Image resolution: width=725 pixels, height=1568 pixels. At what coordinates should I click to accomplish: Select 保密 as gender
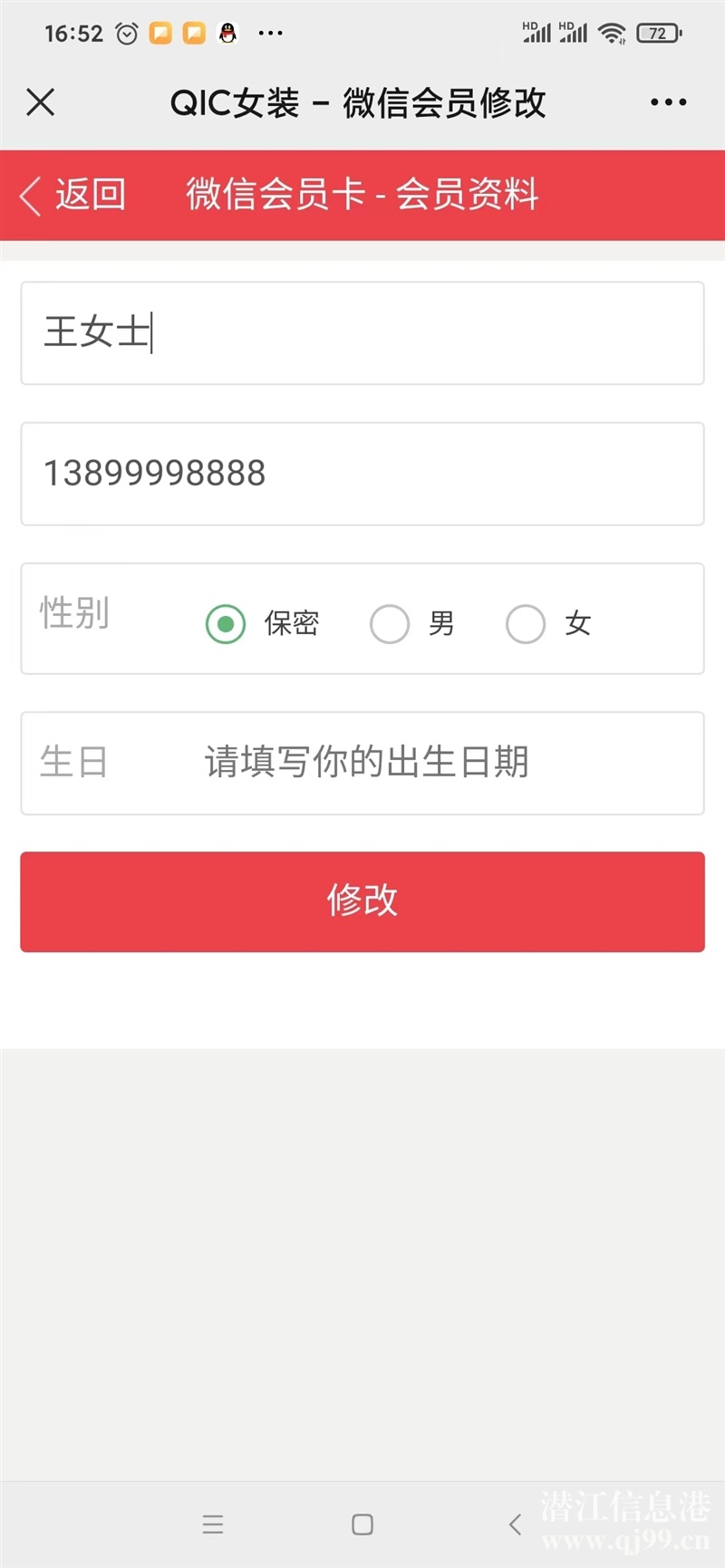[x=226, y=624]
